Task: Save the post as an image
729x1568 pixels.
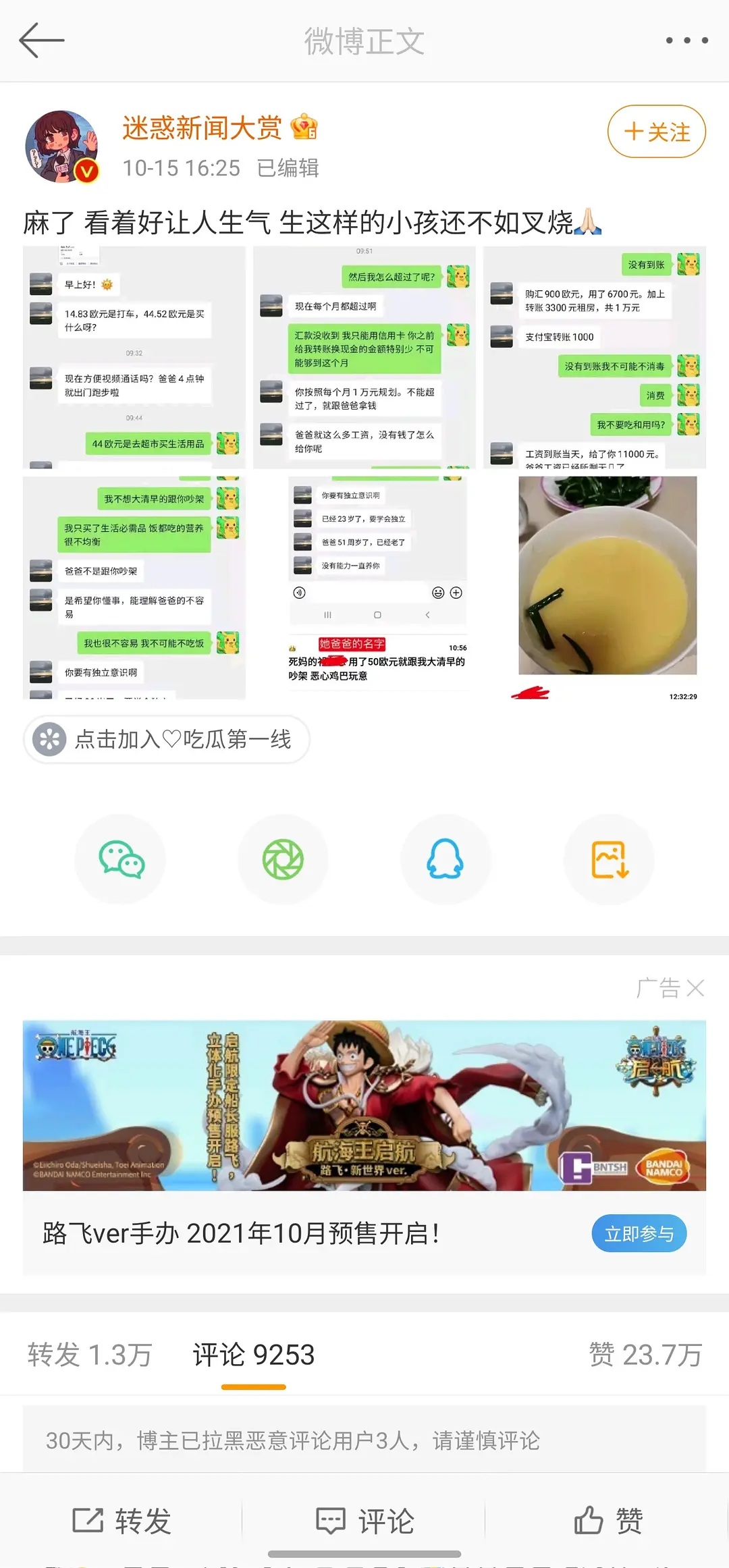Action: pos(610,859)
